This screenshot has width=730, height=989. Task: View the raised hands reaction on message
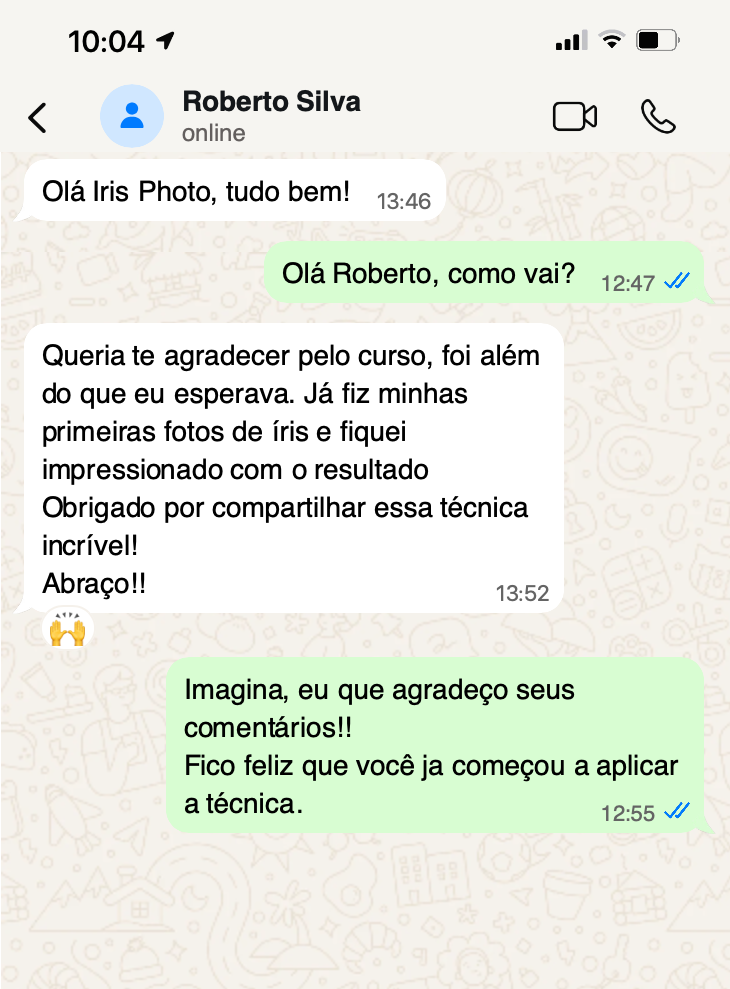click(70, 630)
